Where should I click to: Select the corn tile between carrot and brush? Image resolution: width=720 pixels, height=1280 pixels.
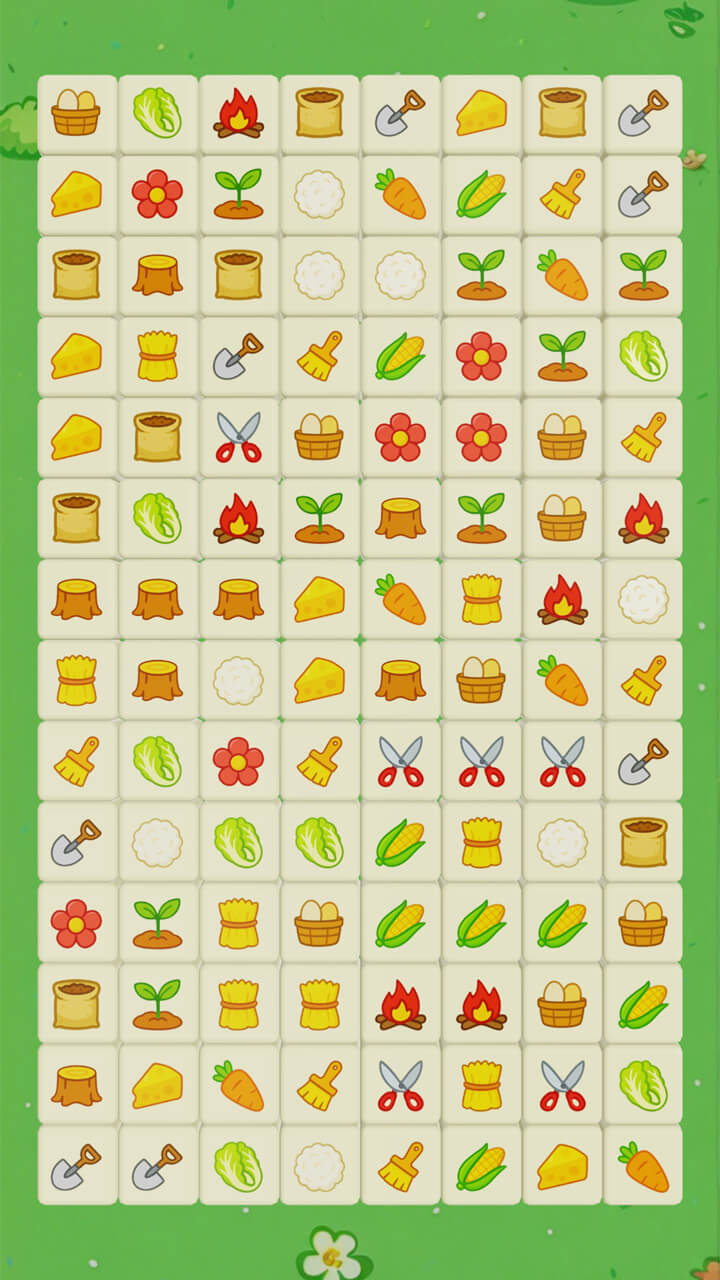pyautogui.click(x=481, y=193)
